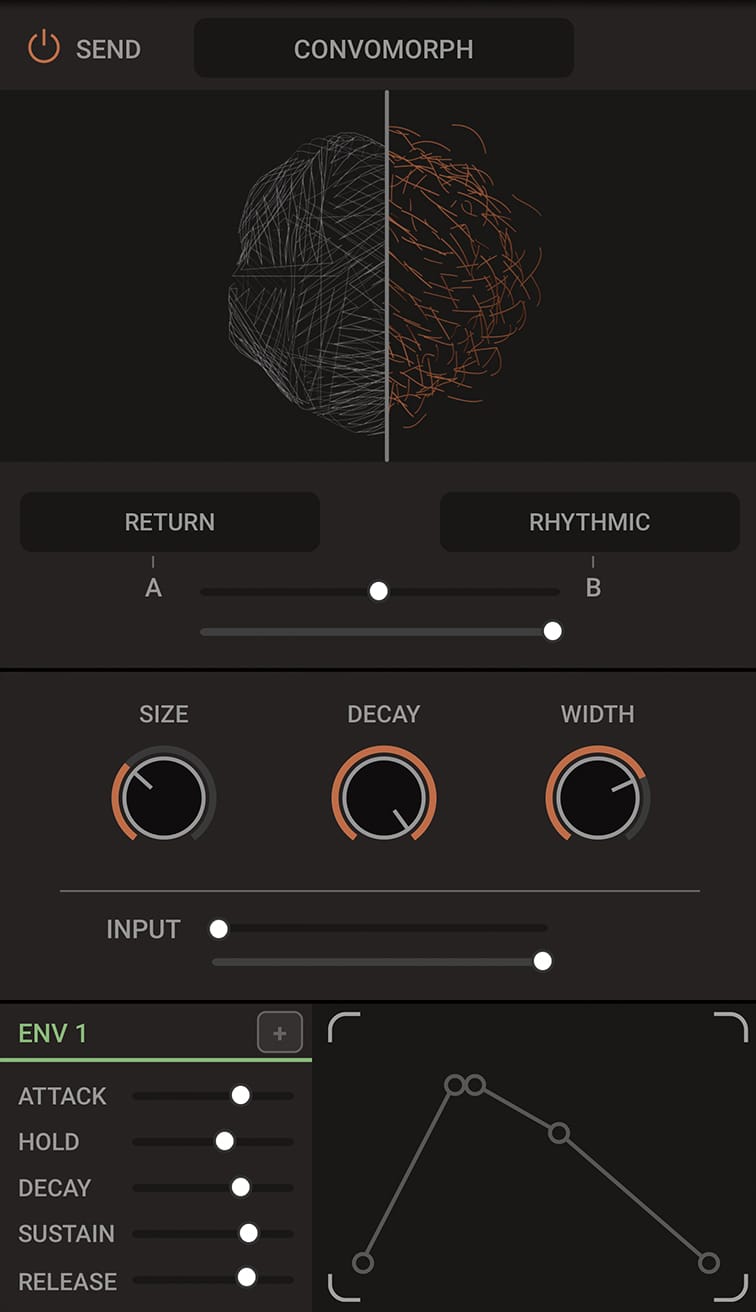Tap the A/B morph slider track
The width and height of the screenshot is (756, 1312).
click(x=379, y=591)
